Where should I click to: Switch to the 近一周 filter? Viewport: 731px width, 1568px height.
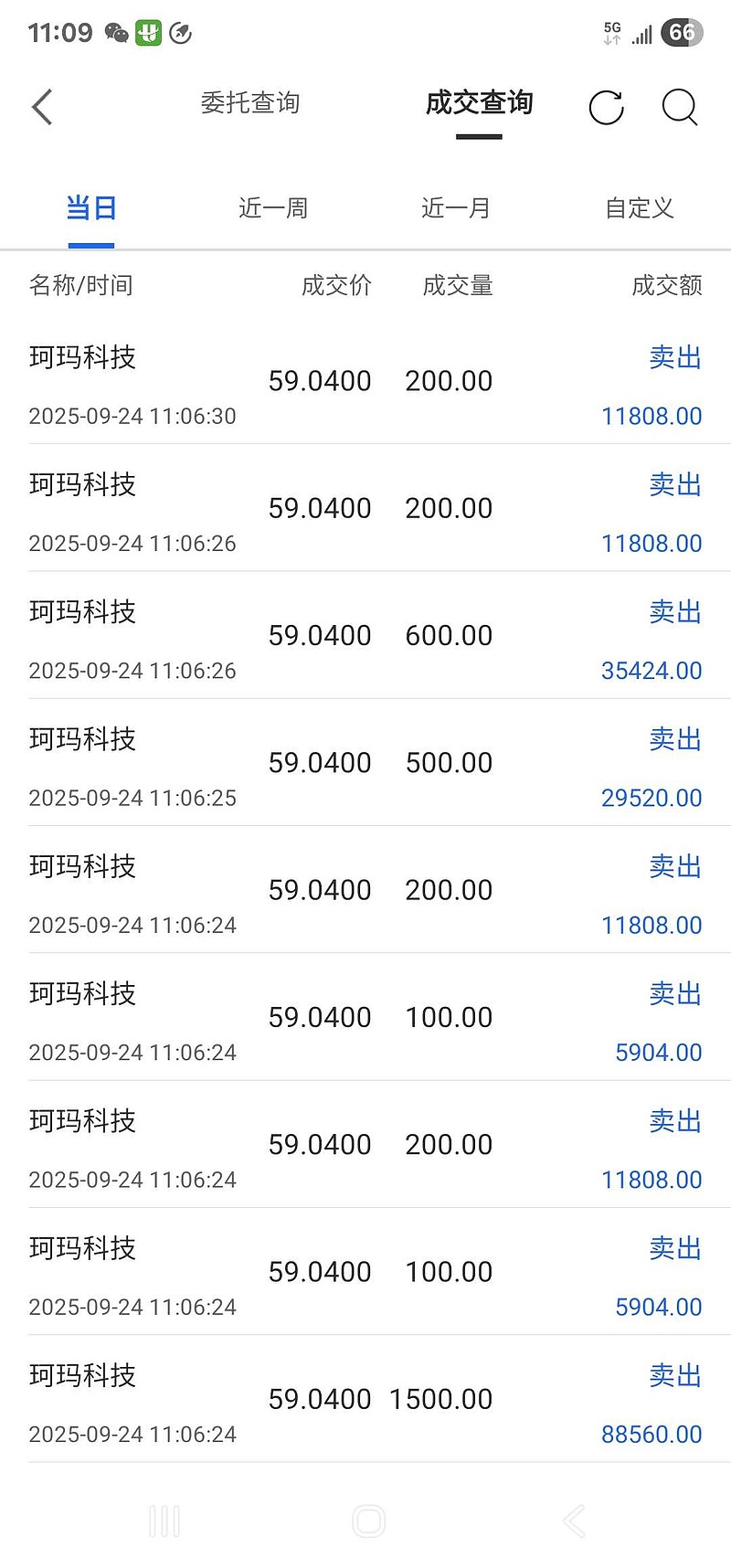(272, 208)
